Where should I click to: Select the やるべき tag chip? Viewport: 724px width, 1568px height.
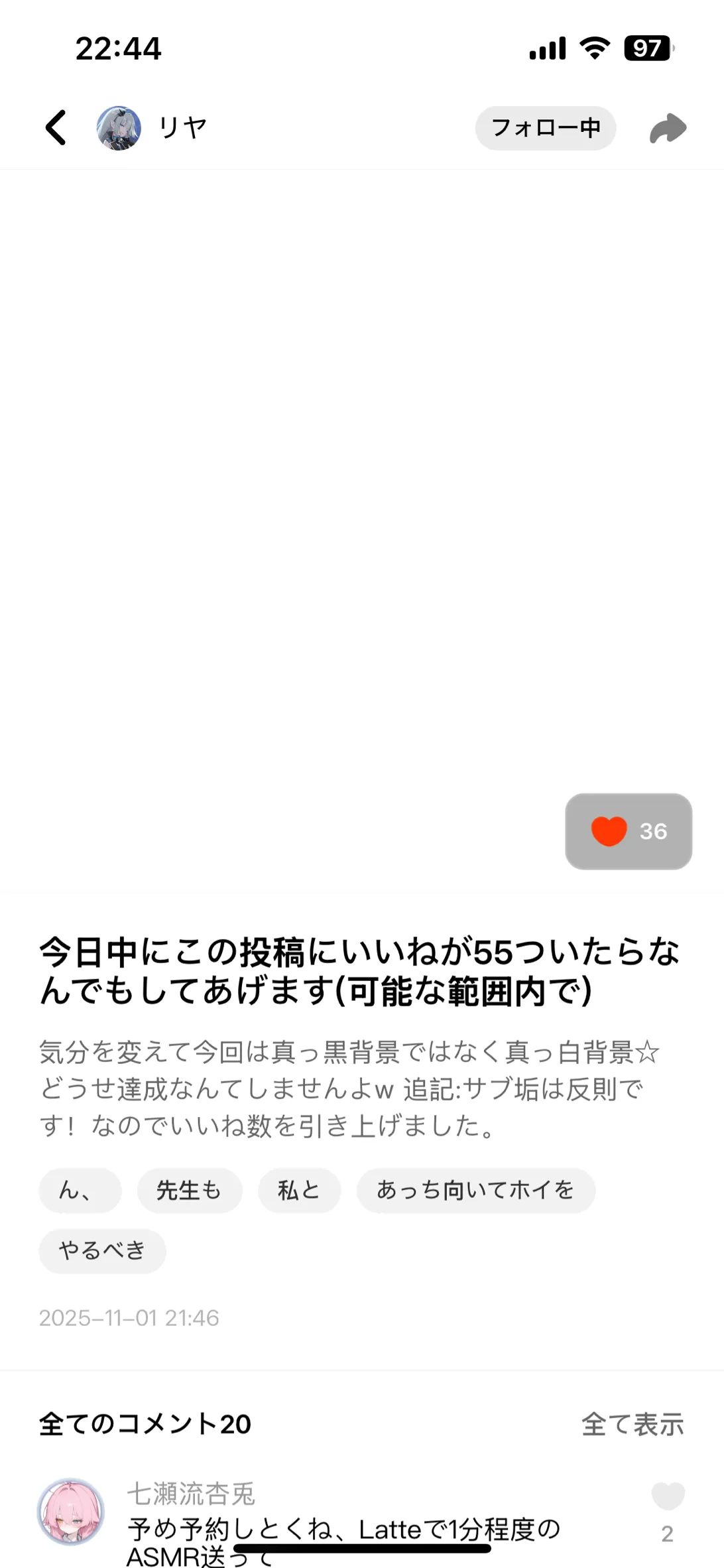(102, 1251)
